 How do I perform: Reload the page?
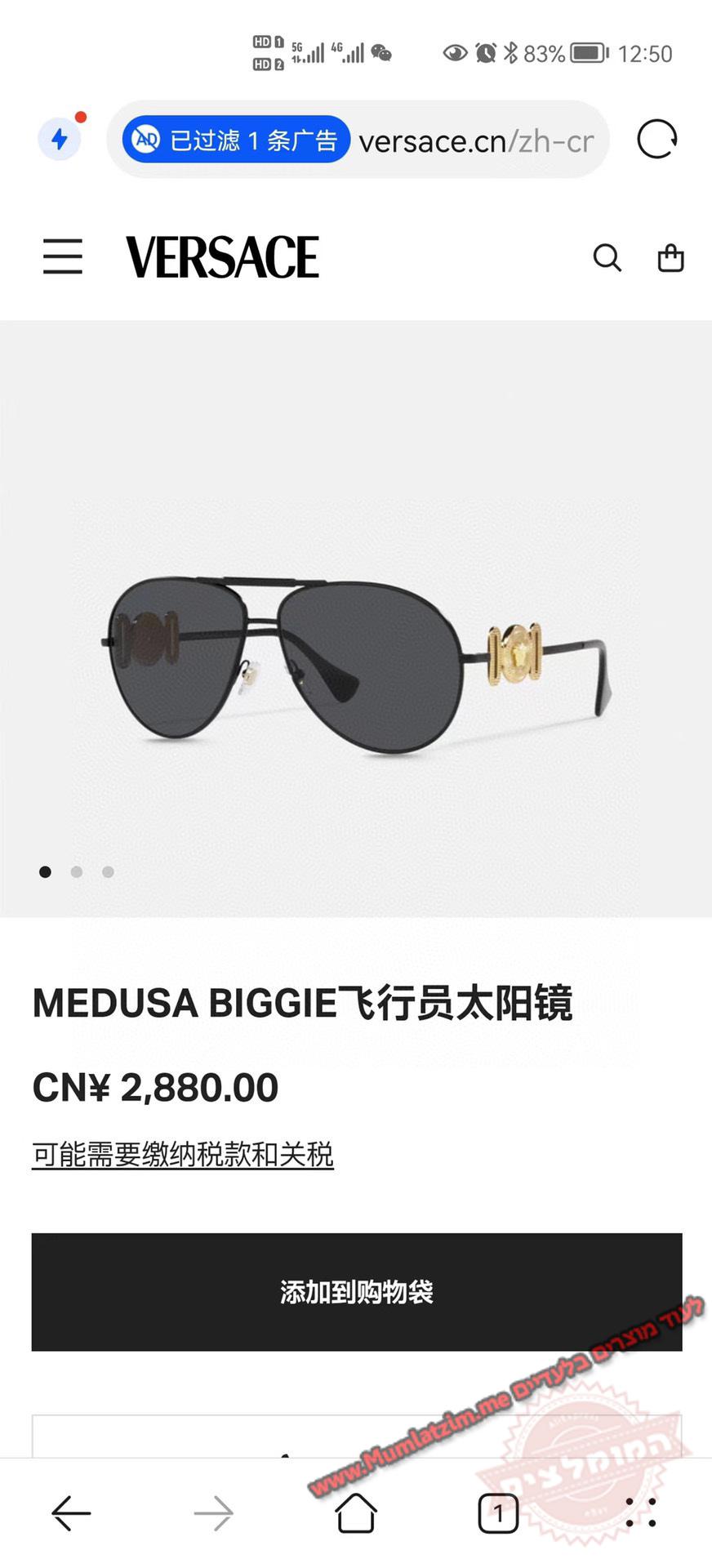pyautogui.click(x=656, y=140)
